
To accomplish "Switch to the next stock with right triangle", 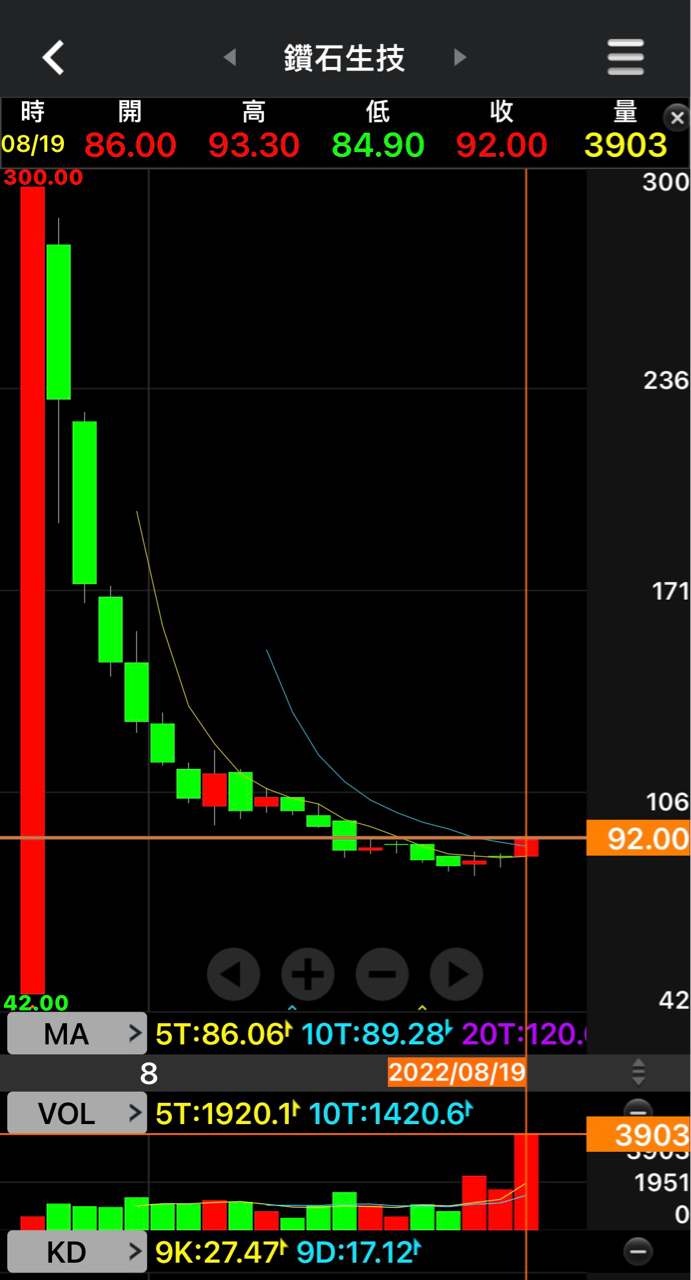I will [x=460, y=57].
